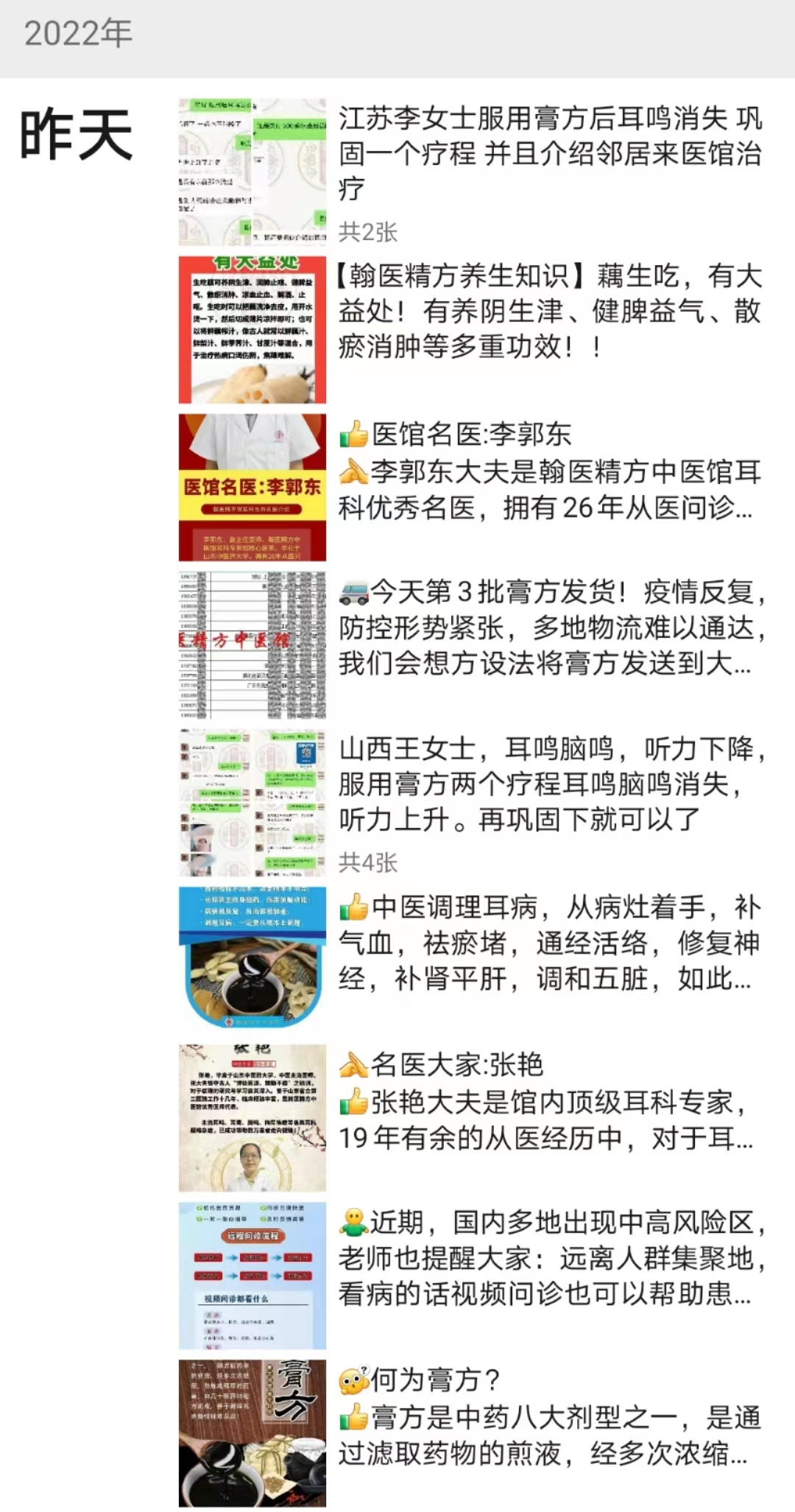Open the Shanxi 王女士 tinnitus post
This screenshot has width=795, height=1512.
(549, 784)
